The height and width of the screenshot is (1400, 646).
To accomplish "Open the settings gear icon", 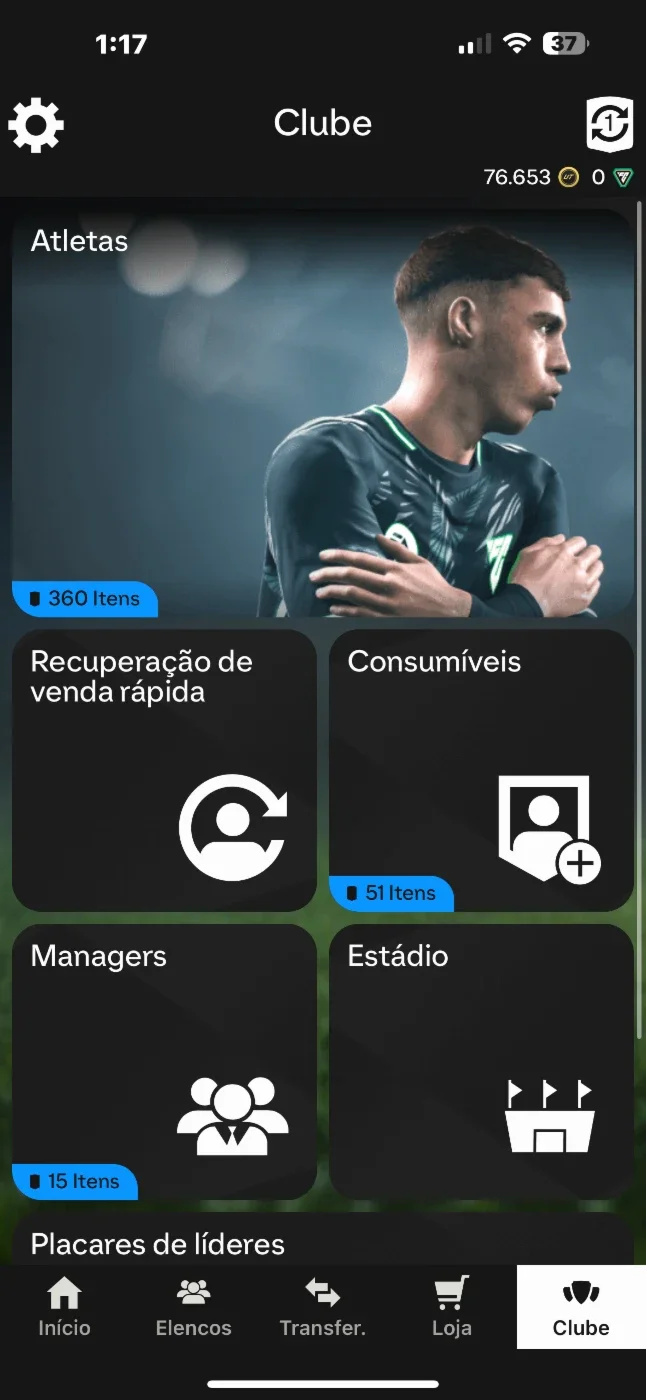I will coord(36,125).
